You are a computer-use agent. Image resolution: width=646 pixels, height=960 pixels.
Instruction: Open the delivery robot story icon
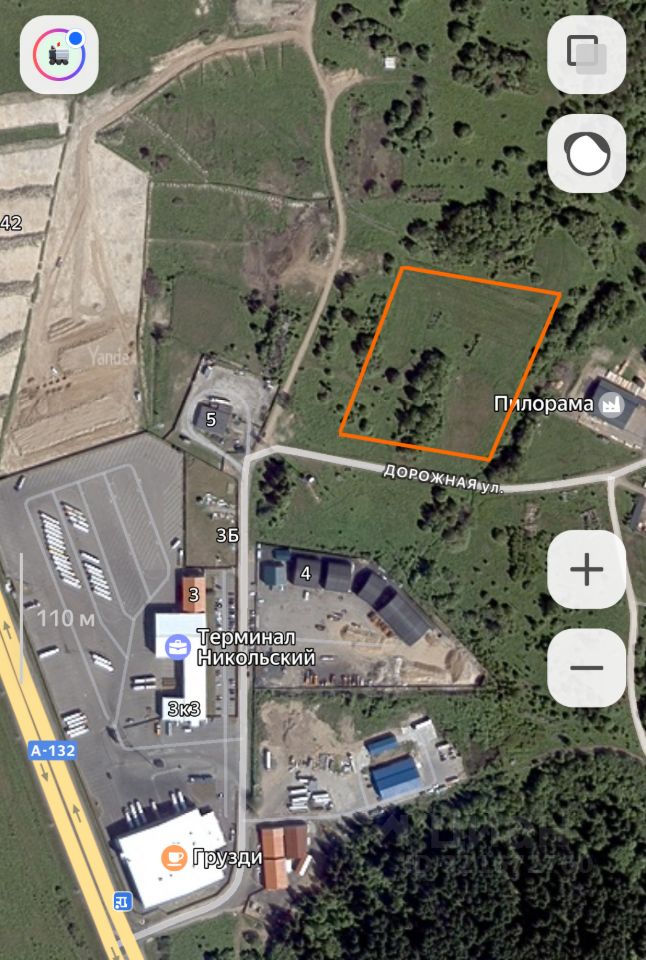coord(59,55)
